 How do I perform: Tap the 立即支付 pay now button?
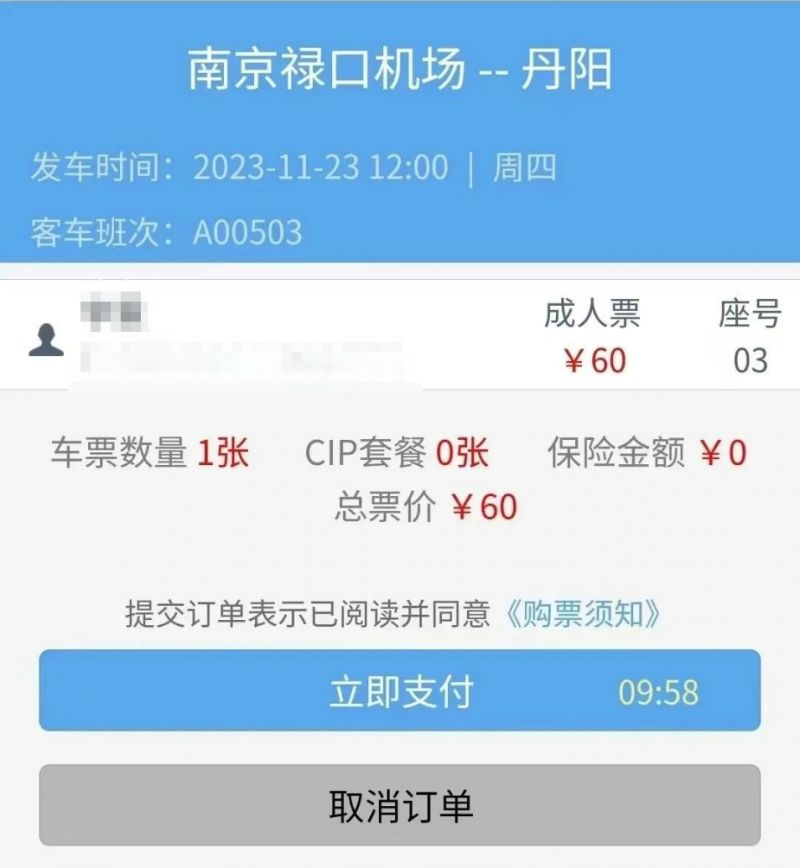pos(400,691)
